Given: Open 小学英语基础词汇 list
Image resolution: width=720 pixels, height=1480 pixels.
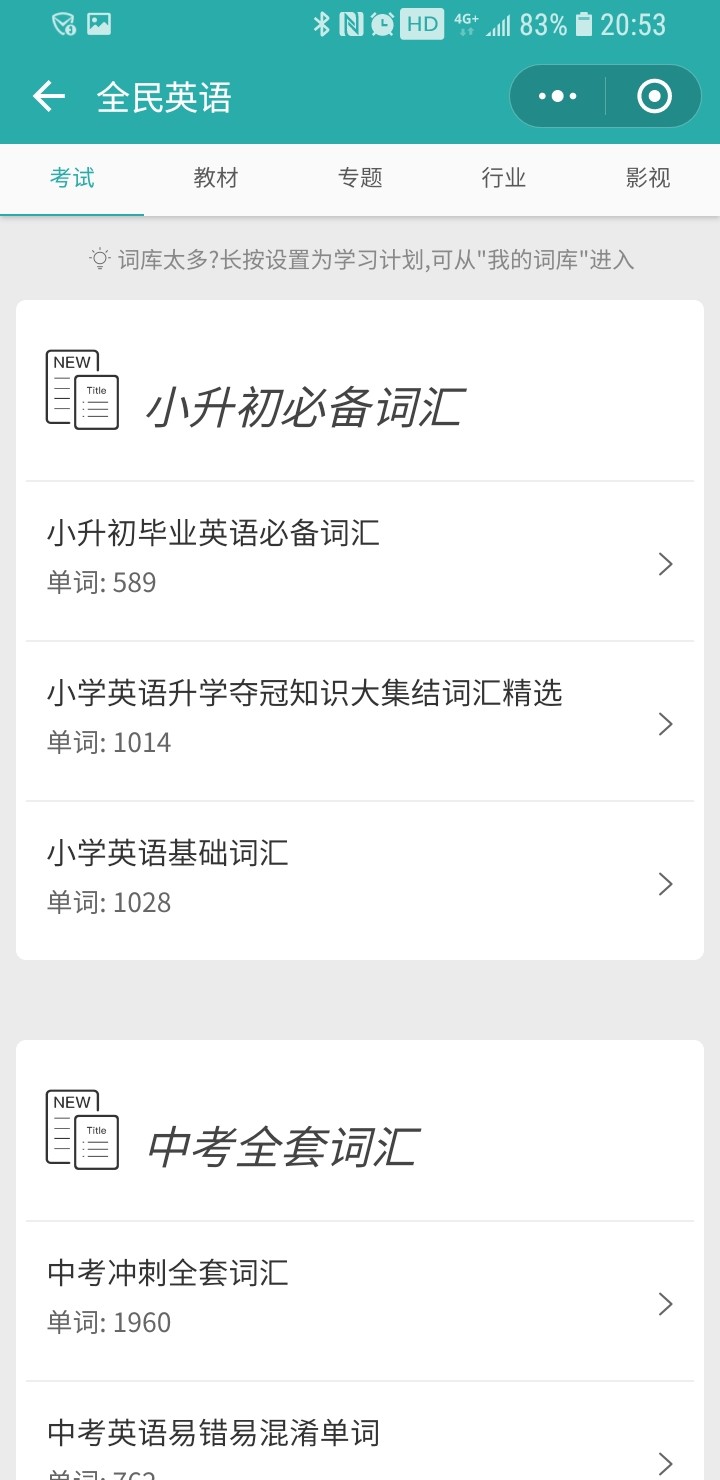Looking at the screenshot, I should (360, 881).
